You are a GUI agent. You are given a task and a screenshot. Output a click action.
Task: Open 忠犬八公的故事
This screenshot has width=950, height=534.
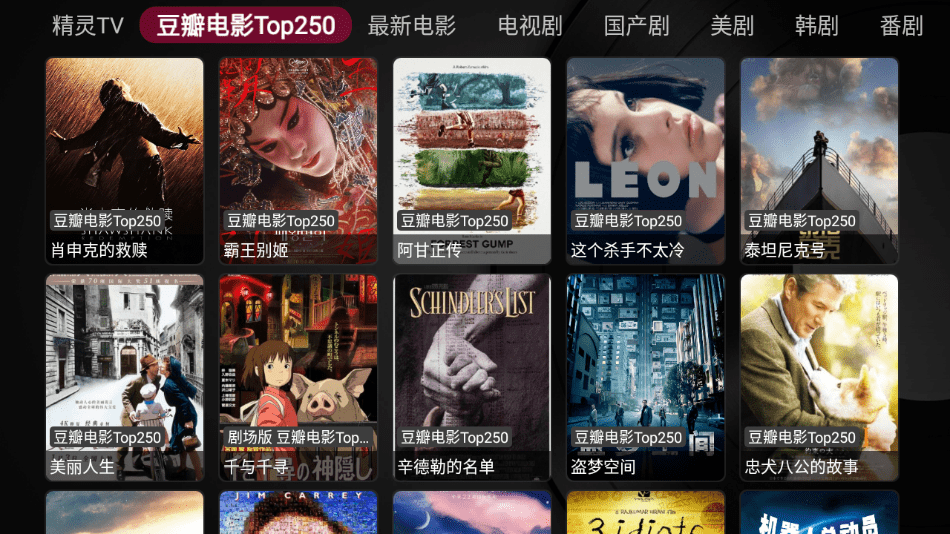819,377
